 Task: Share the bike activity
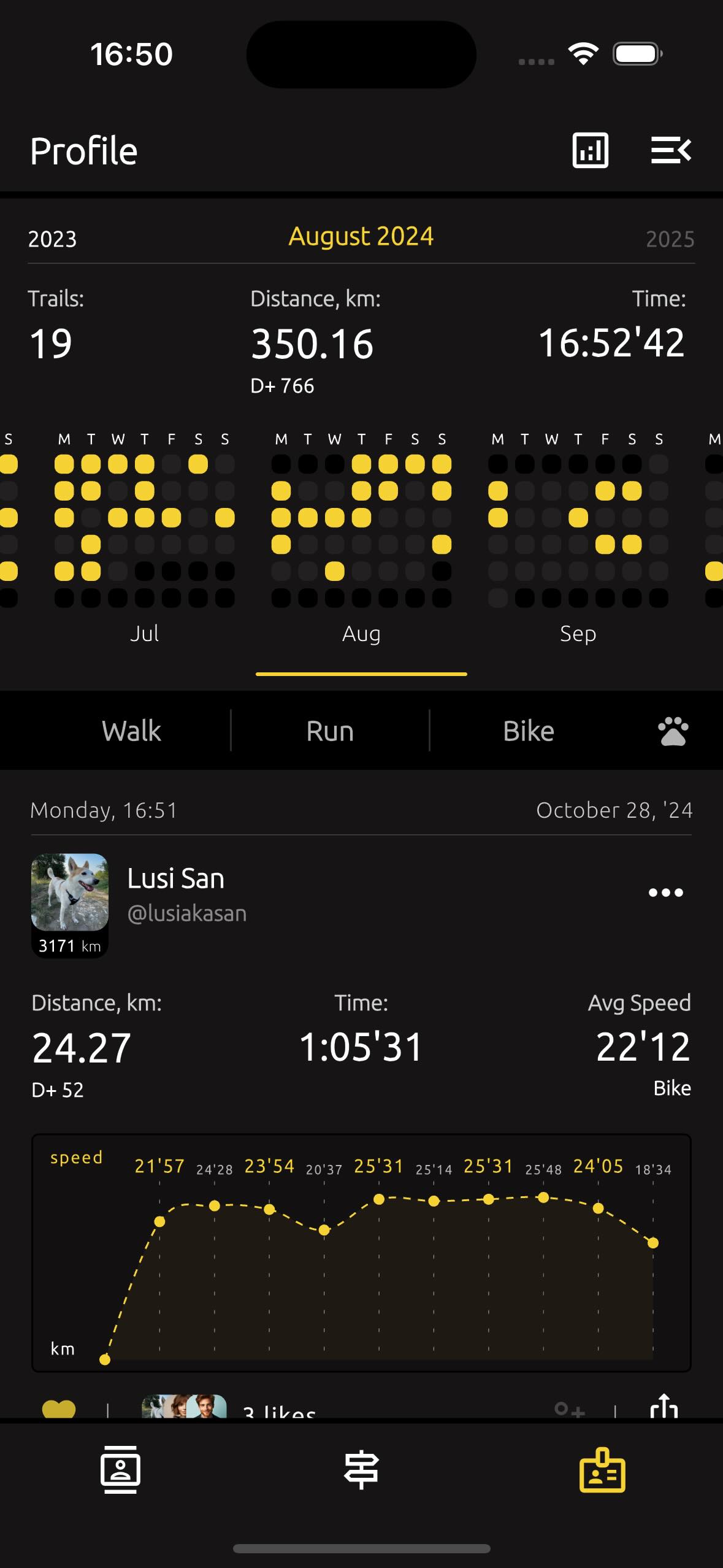coord(664,1409)
